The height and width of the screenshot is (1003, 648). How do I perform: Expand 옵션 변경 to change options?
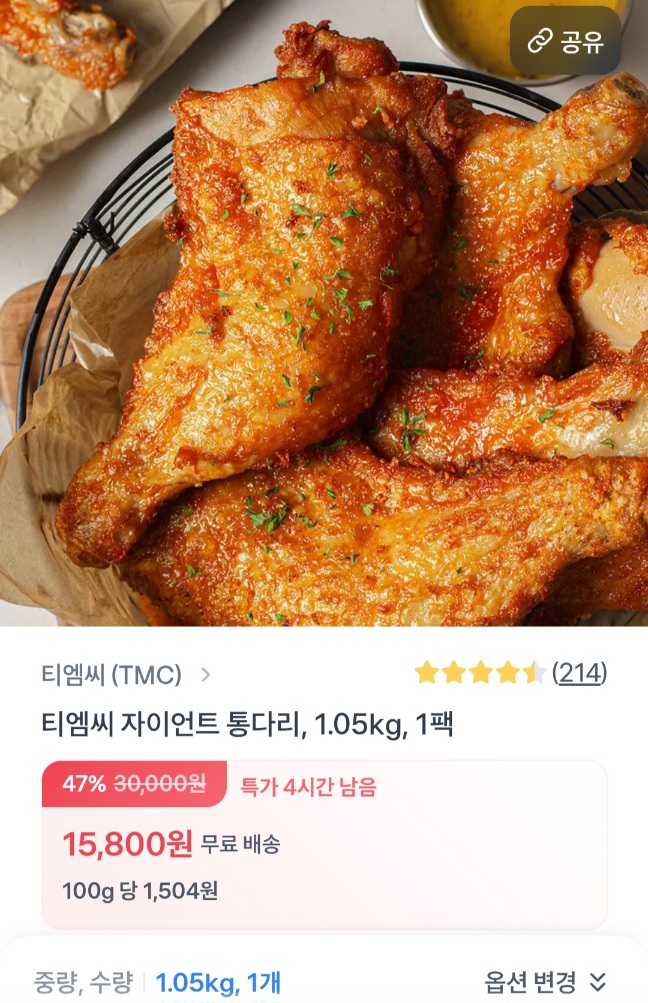[546, 982]
